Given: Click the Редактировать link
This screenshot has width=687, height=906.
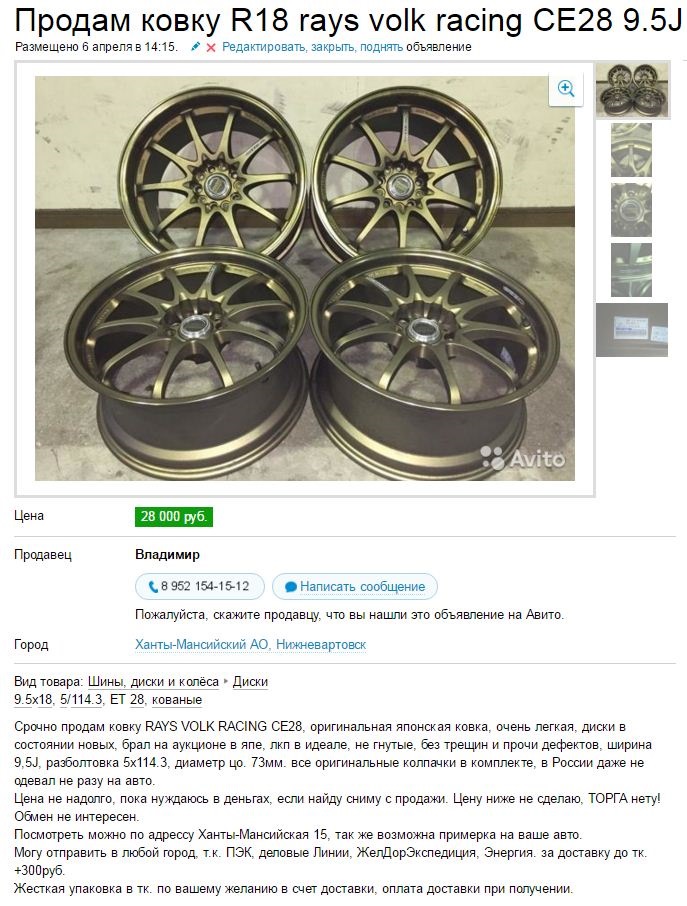Looking at the screenshot, I should tap(262, 47).
